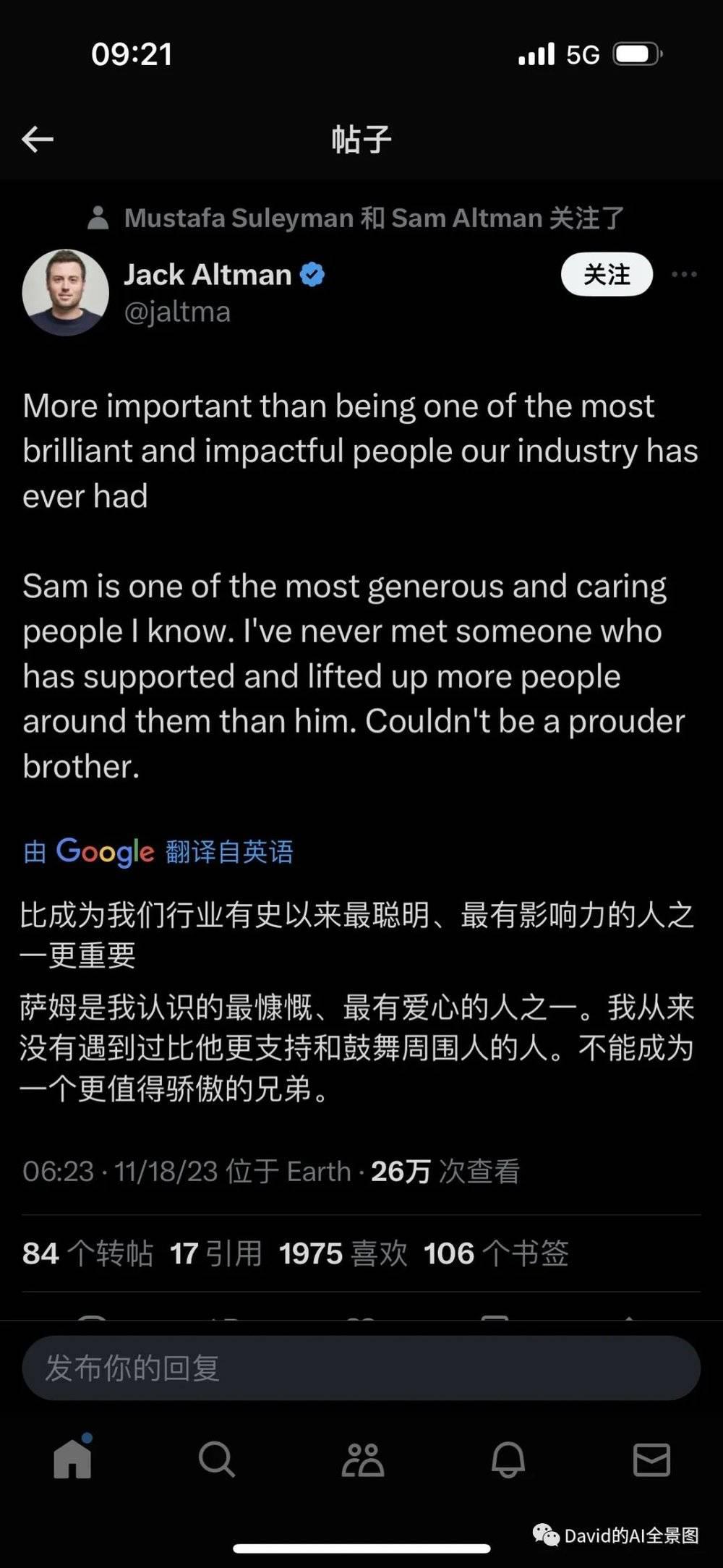Follow Jack Altman with the 关注 button
The height and width of the screenshot is (1568, 723).
607,275
